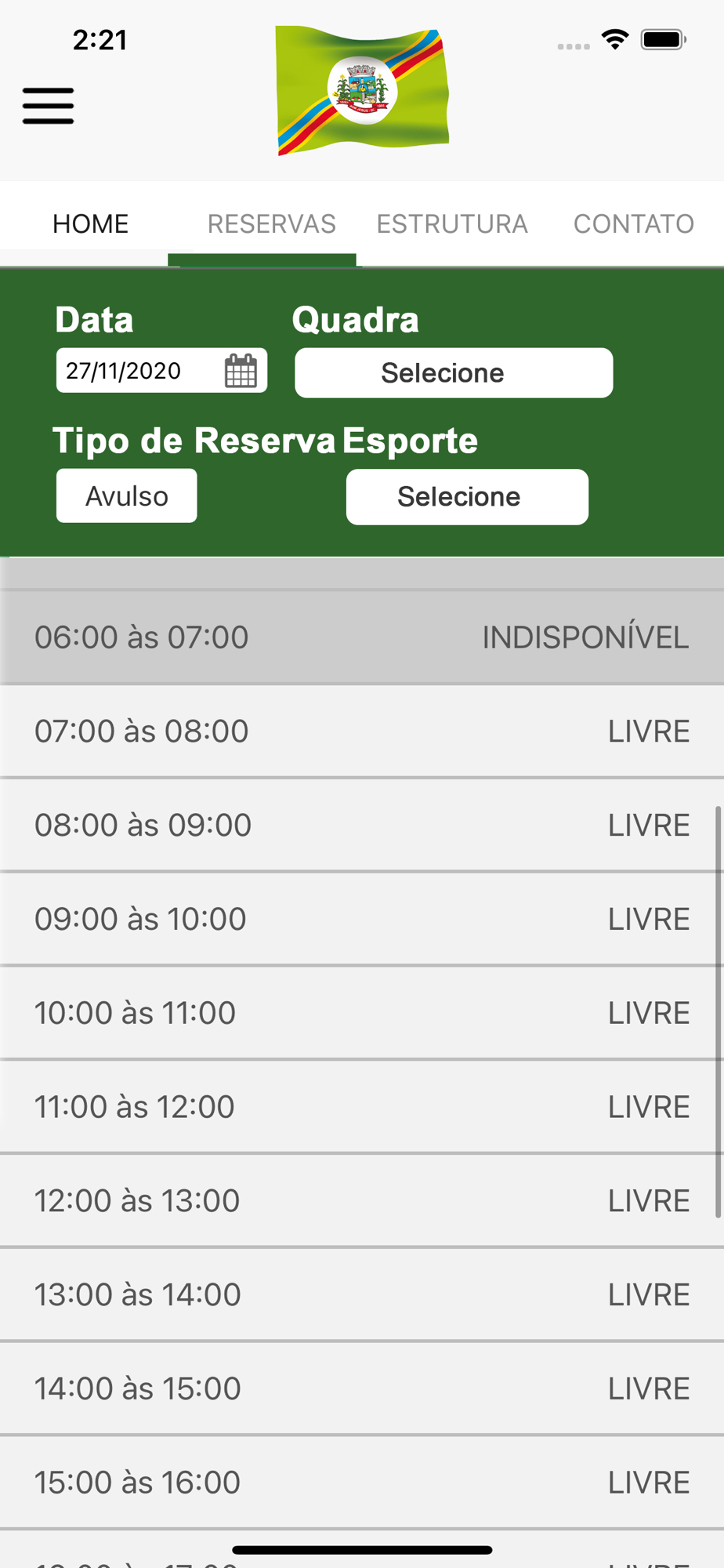
Task: Book the 10:00 às 11:00 slot
Action: coord(362,1013)
